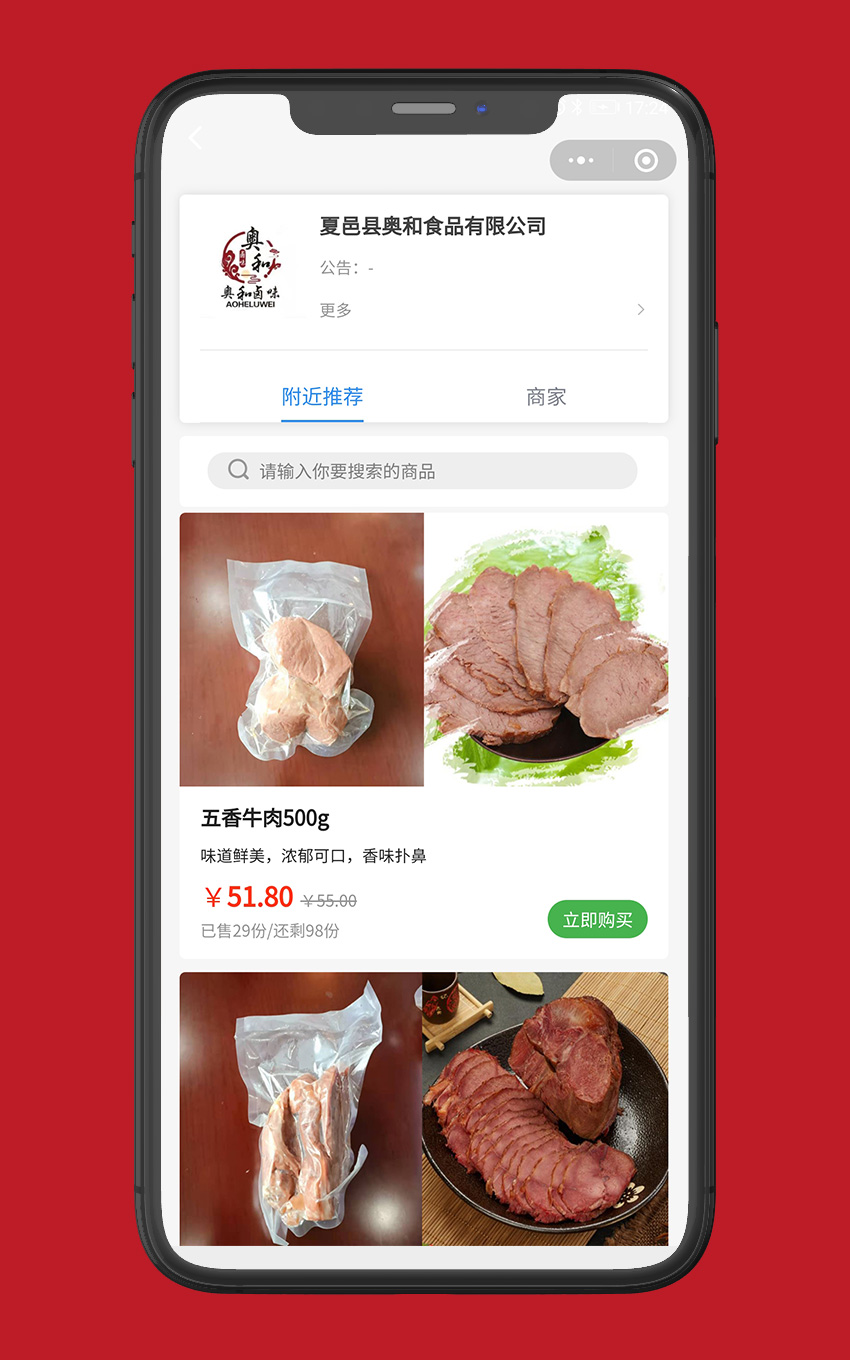Tap 立即购买 for 五香牛肉500g

point(597,920)
